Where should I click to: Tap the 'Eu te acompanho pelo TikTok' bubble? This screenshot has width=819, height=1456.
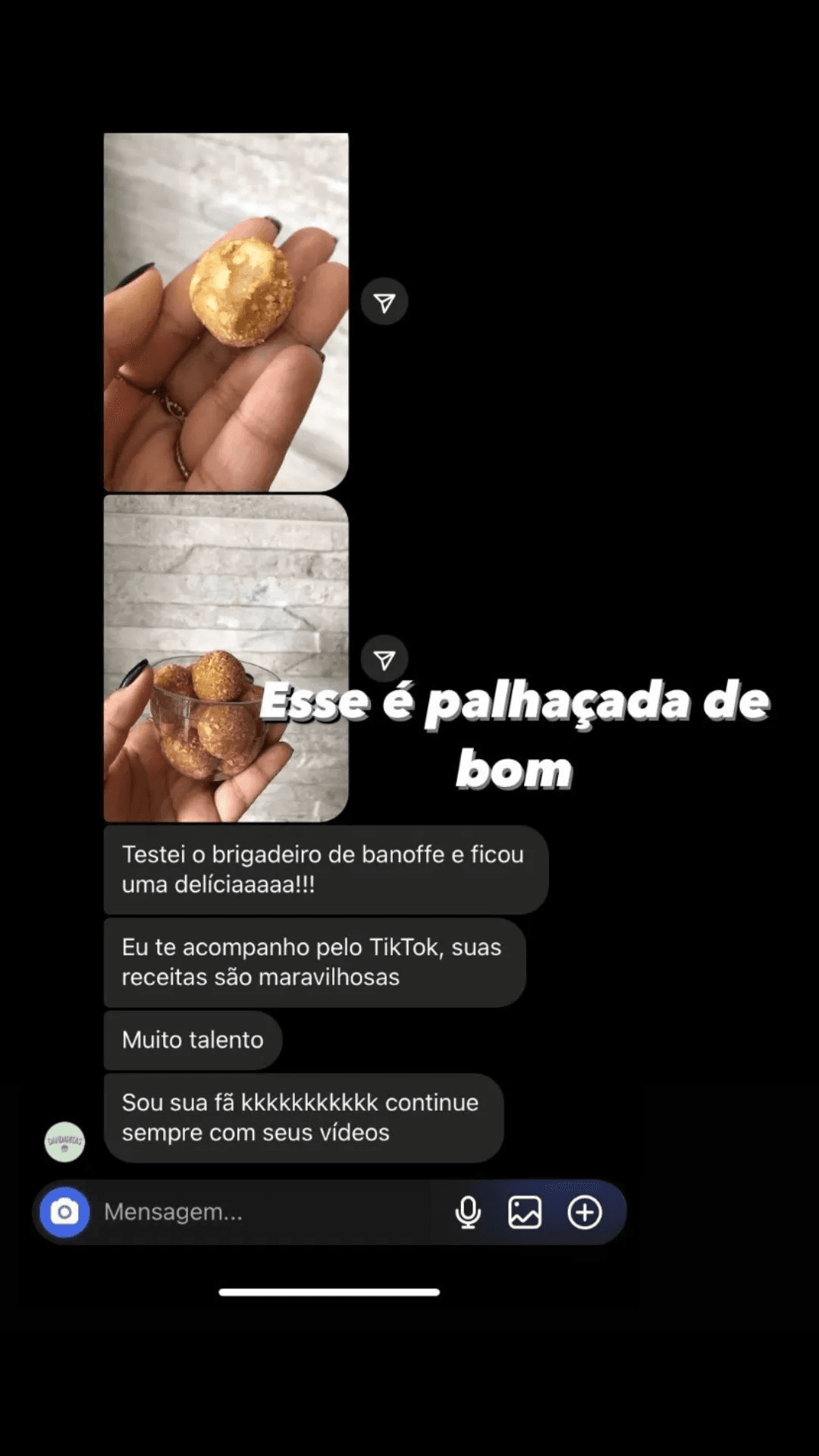pos(312,962)
